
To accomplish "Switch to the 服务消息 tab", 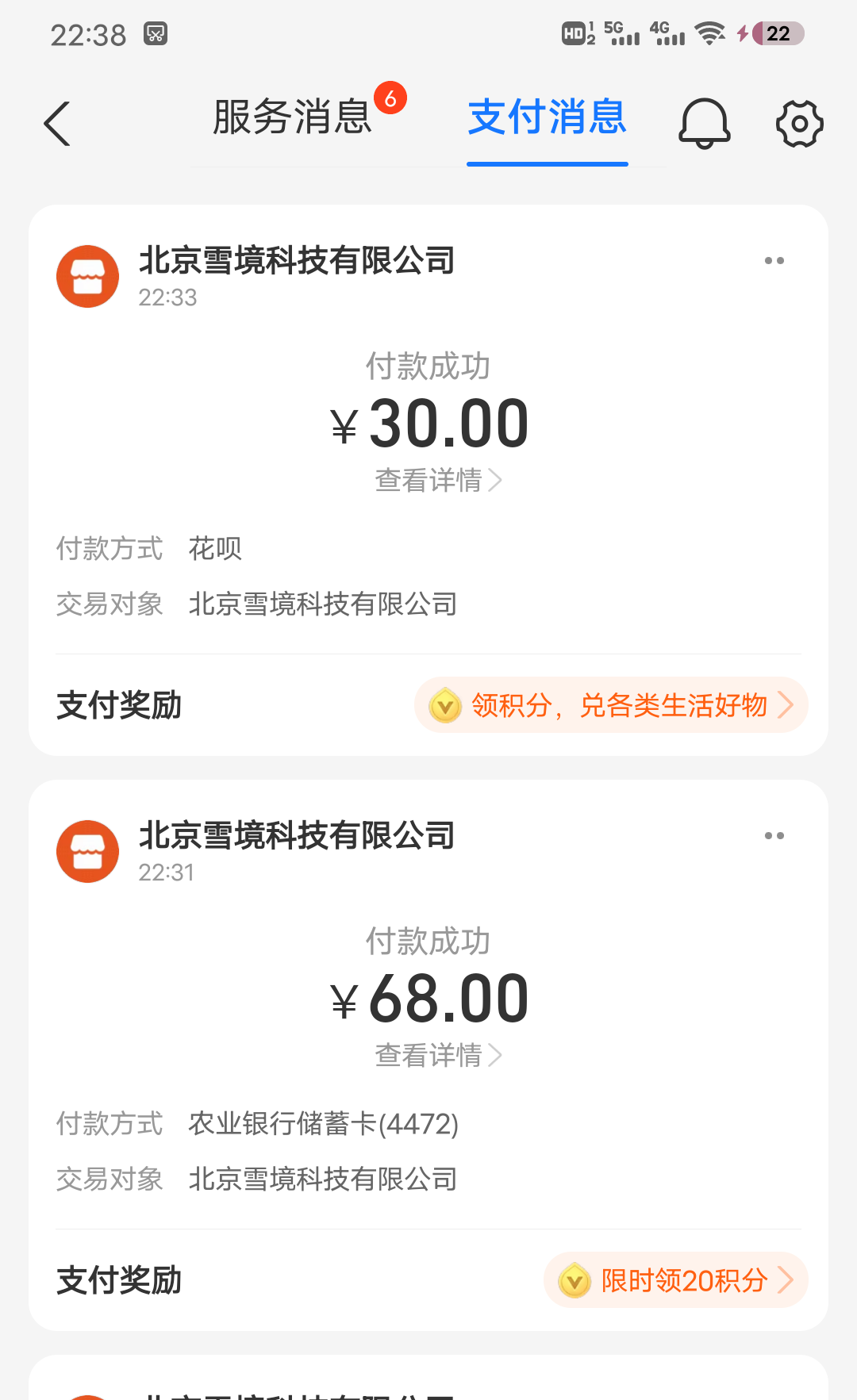I will [292, 117].
